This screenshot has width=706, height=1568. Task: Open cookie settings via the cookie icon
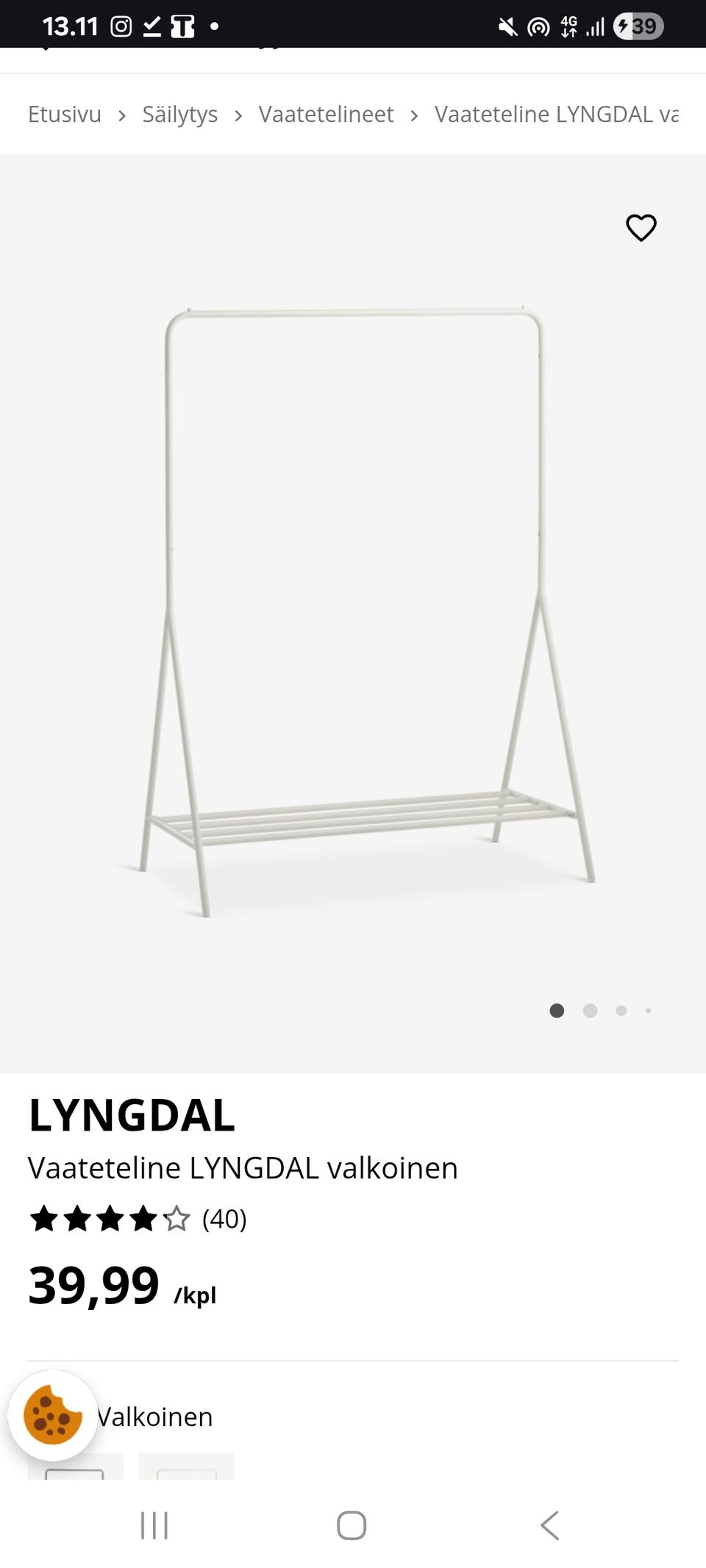[52, 1415]
